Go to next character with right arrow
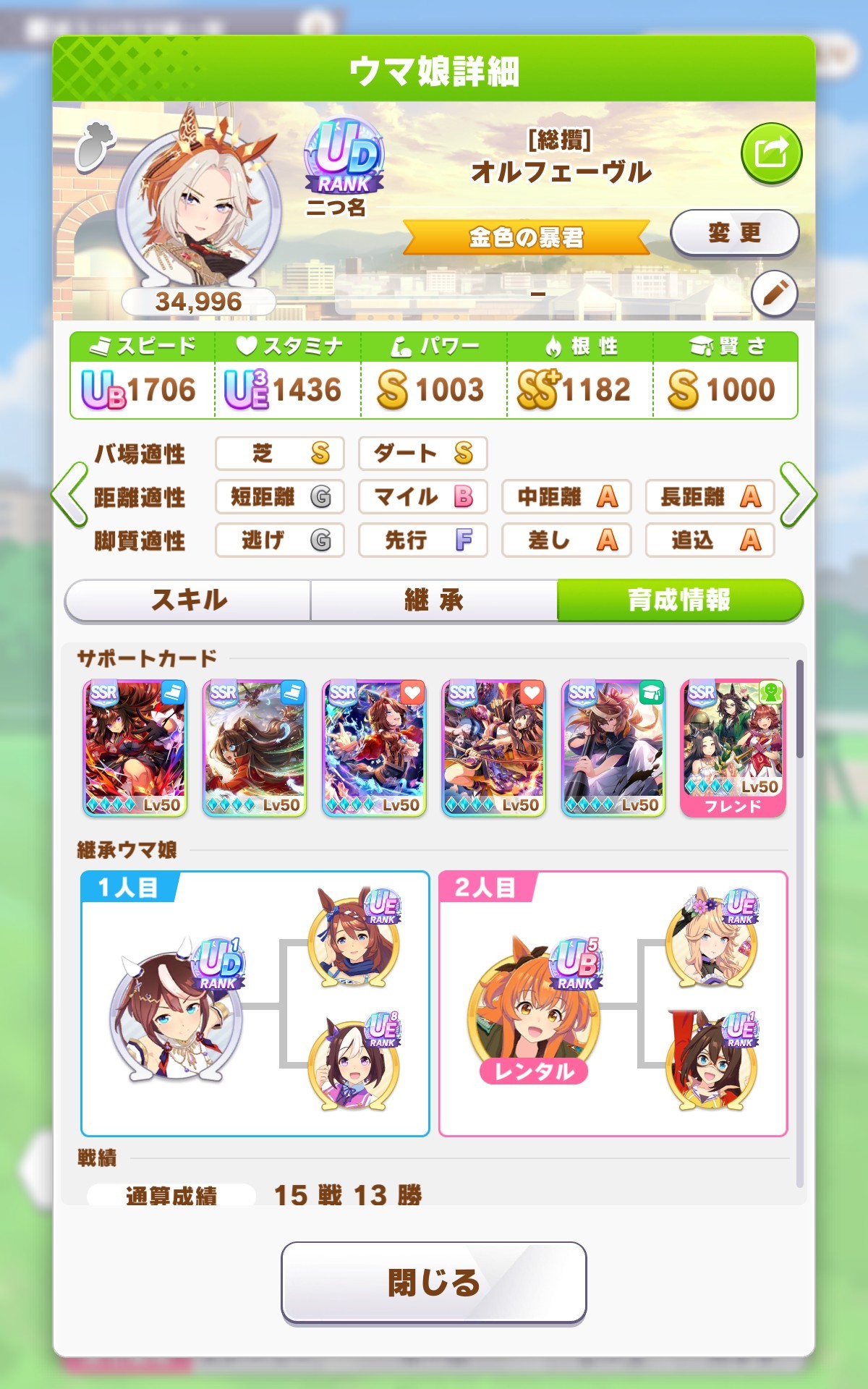Viewport: 868px width, 1389px height. tap(799, 496)
